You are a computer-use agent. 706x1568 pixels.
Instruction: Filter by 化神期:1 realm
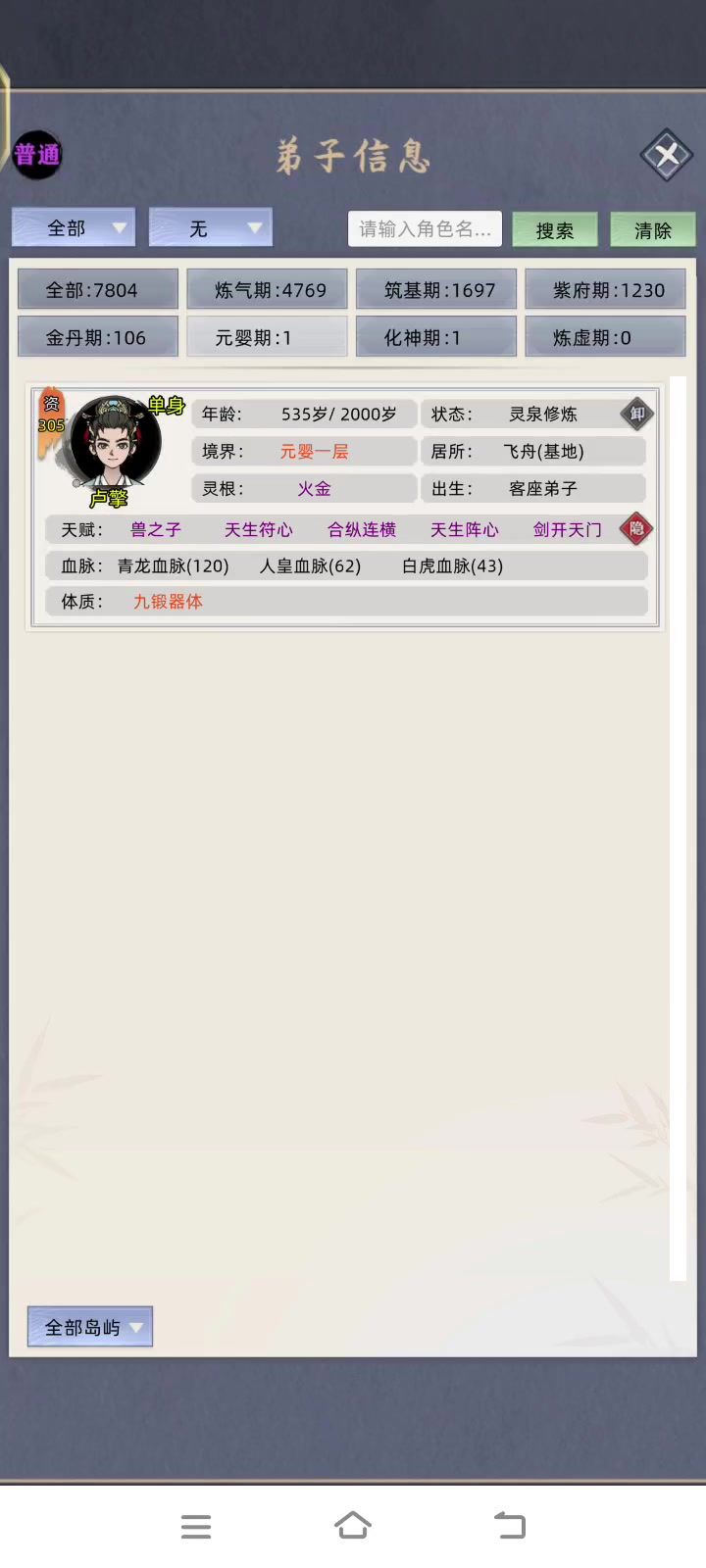(436, 337)
